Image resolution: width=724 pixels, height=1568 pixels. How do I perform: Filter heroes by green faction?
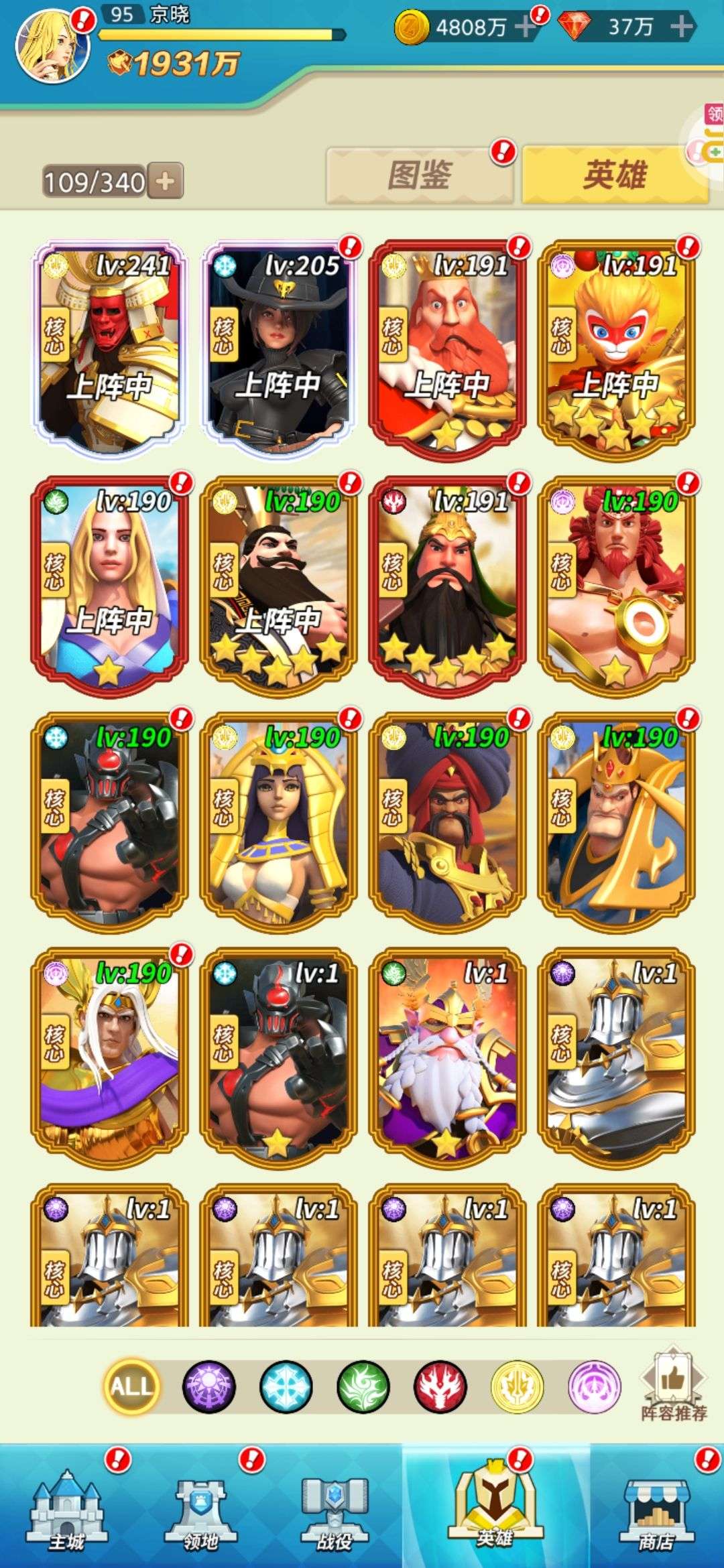[363, 1386]
